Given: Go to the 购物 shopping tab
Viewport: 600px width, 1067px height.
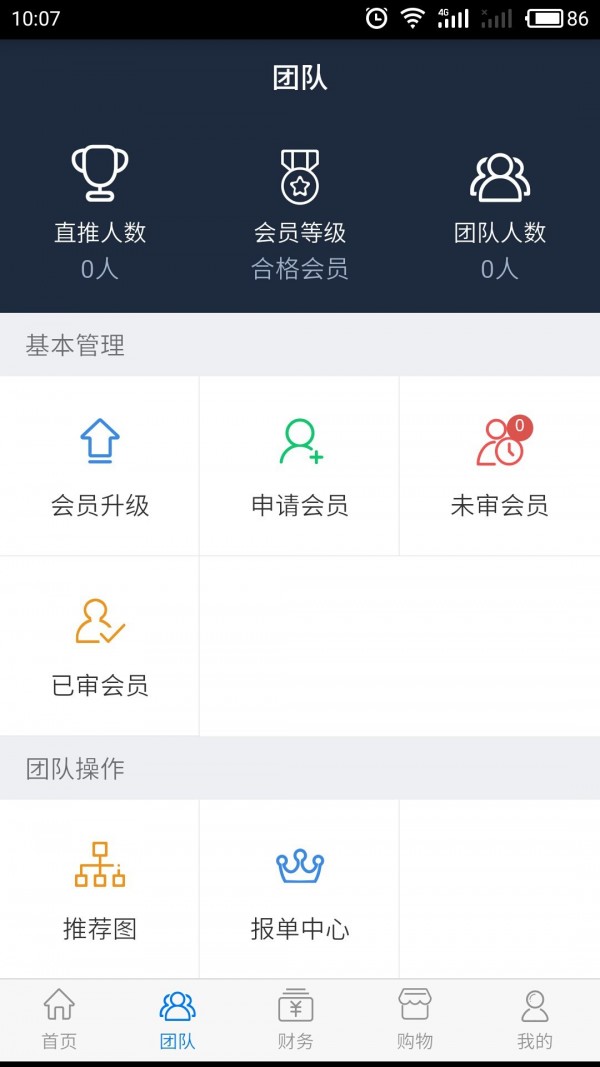Looking at the screenshot, I should pos(415,1019).
